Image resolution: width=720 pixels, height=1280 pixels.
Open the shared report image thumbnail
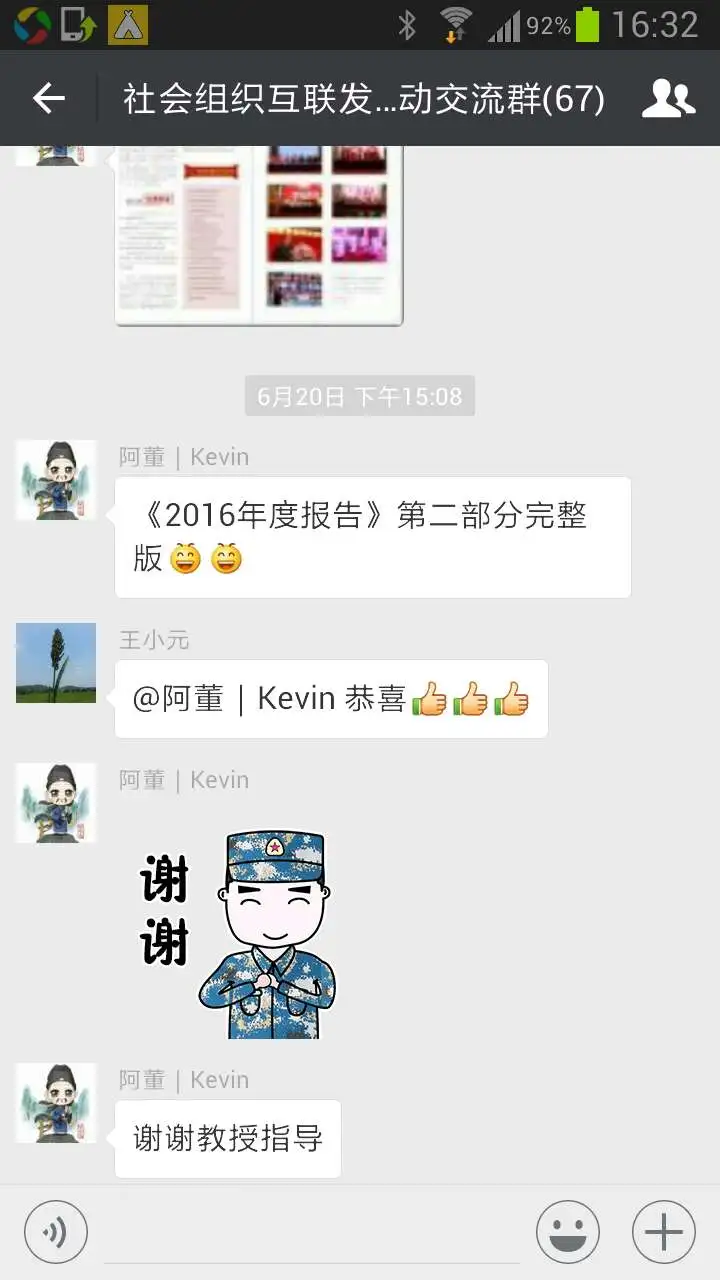click(x=259, y=235)
